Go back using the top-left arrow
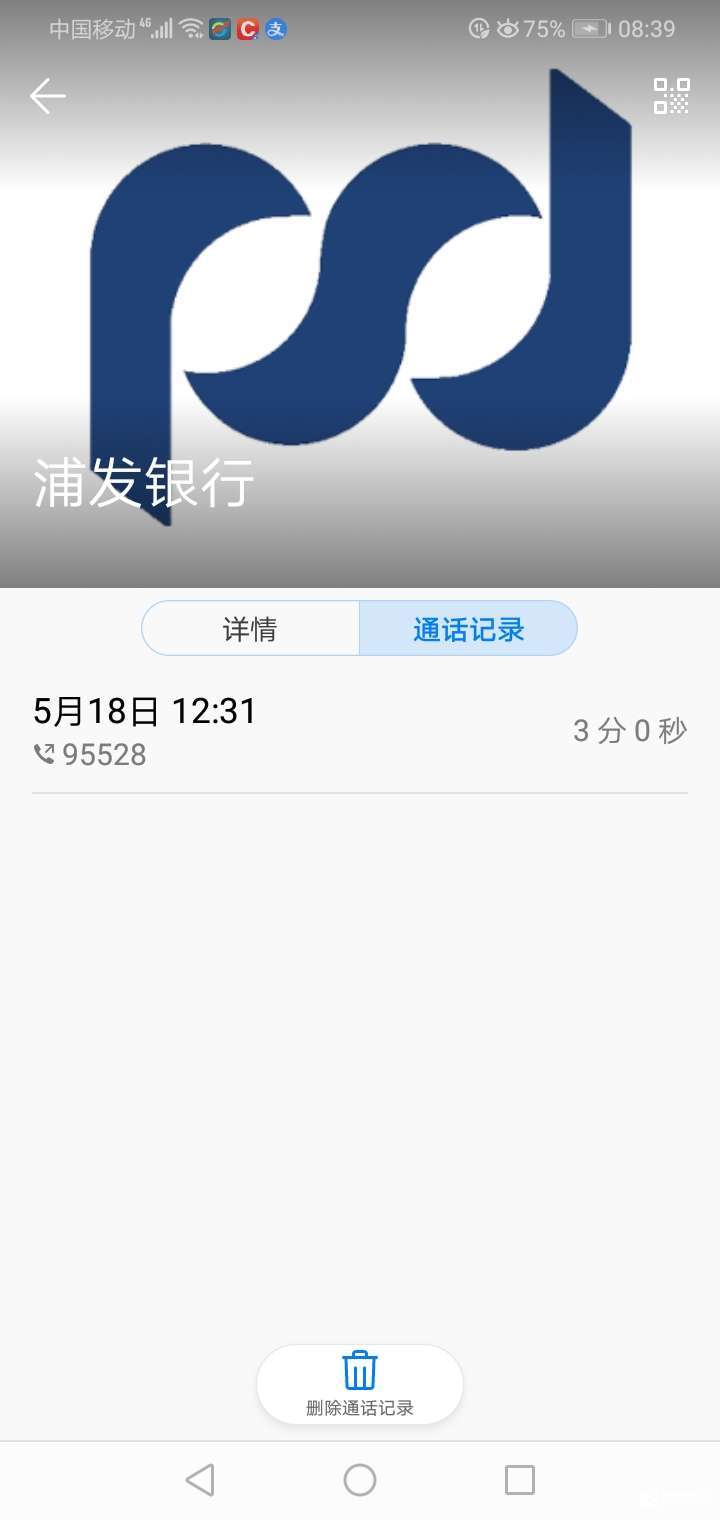The height and width of the screenshot is (1520, 720). tap(47, 96)
